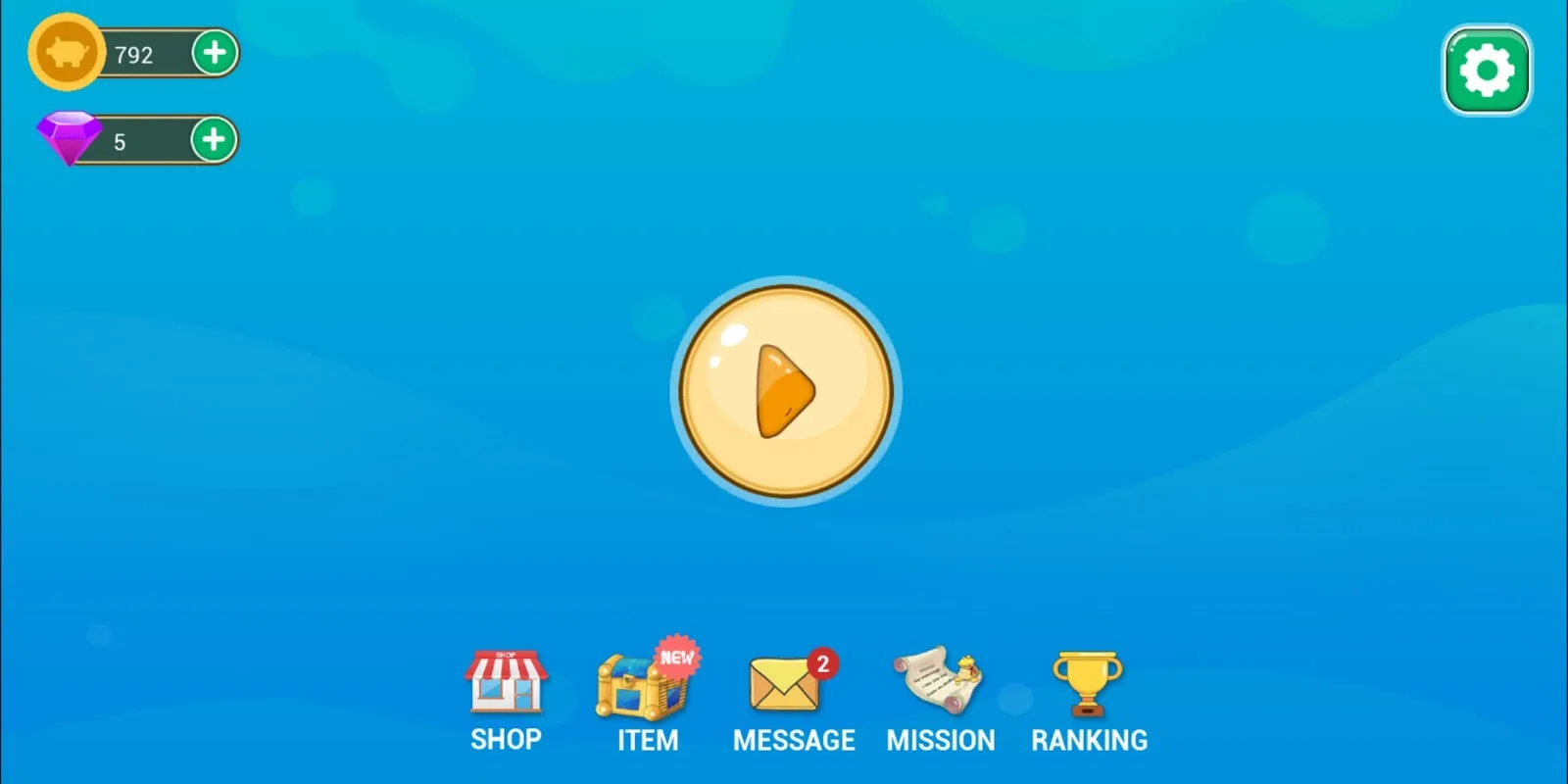View the Mission list

(940, 698)
